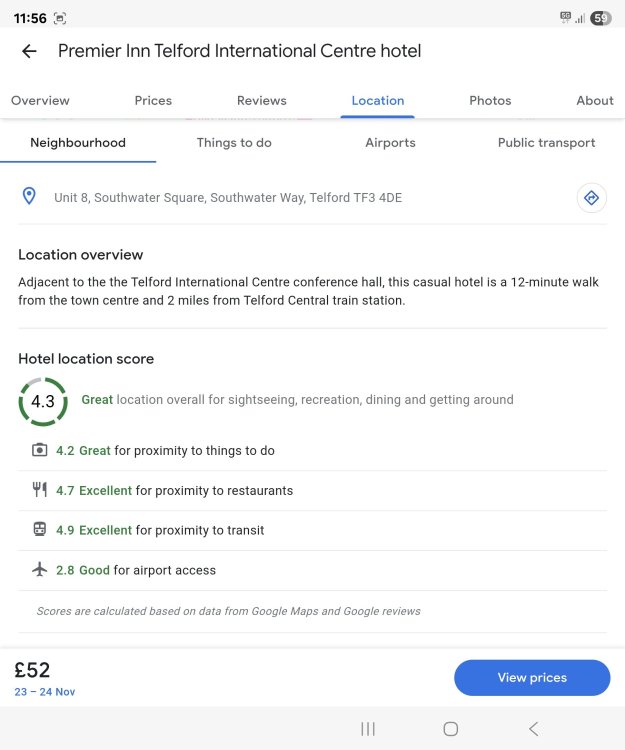625x750 pixels.
Task: Switch to Things to do
Action: click(234, 143)
